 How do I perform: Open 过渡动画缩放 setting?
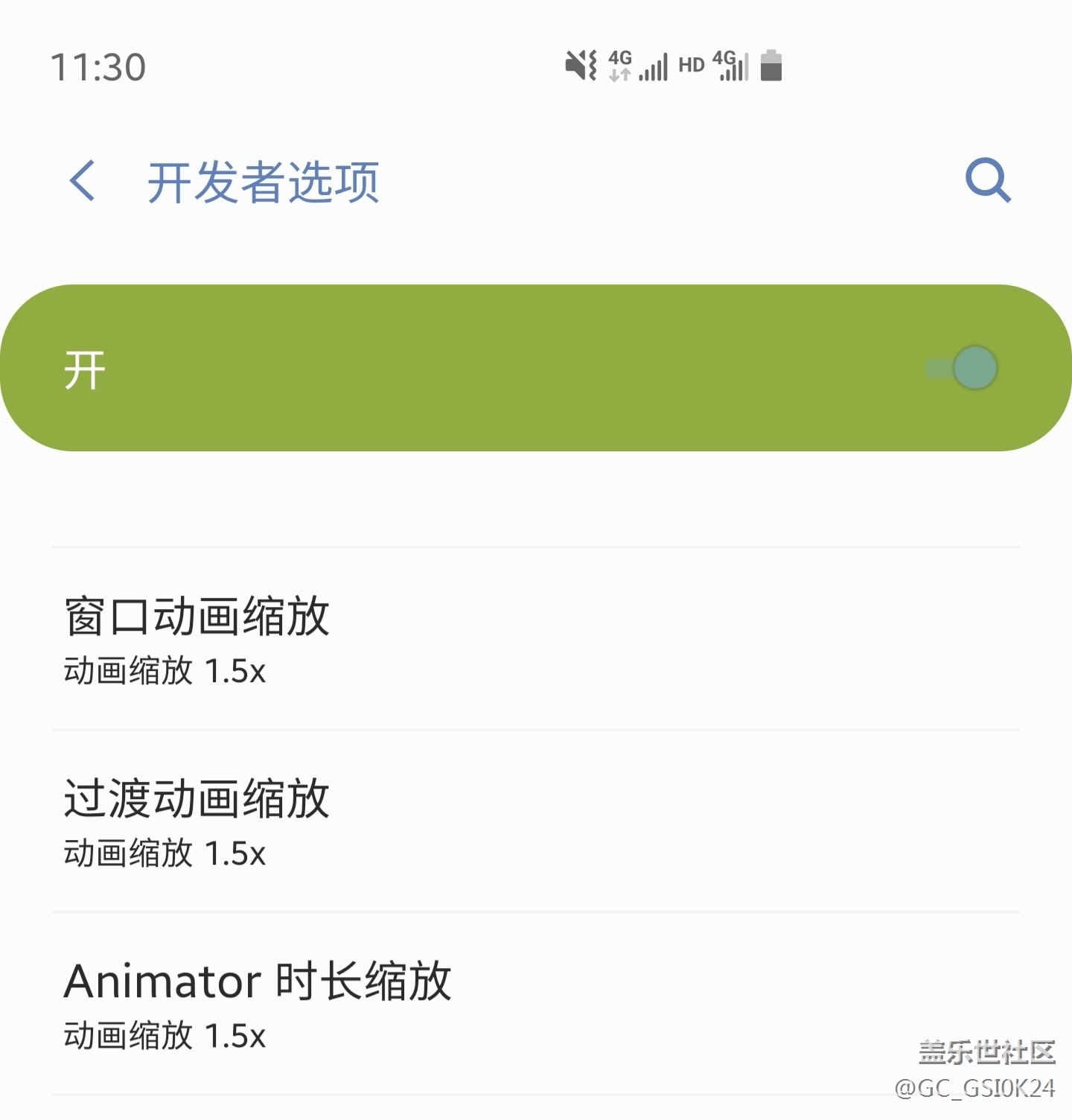pos(536,821)
